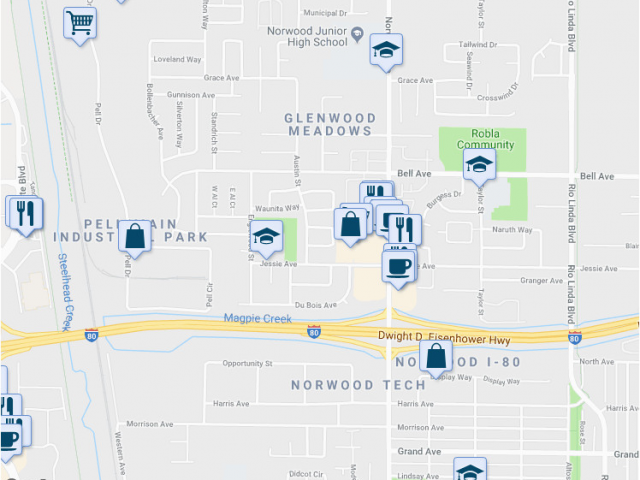Open the school marker near Lindsay Ave
This screenshot has width=640, height=480.
point(470,471)
